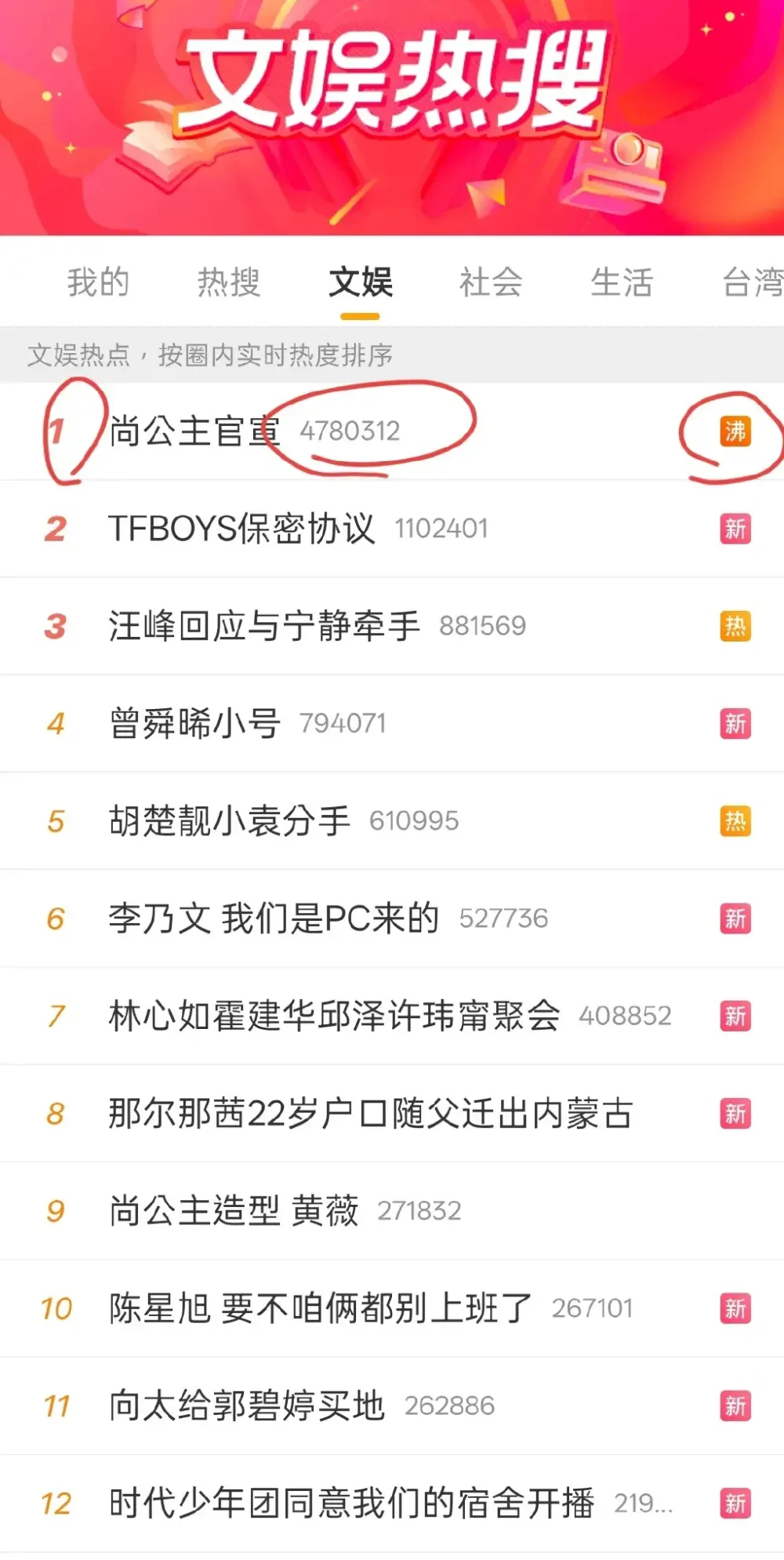The width and height of the screenshot is (784, 1560).
Task: Switch to the 台湾 tab
Action: pyautogui.click(x=753, y=282)
